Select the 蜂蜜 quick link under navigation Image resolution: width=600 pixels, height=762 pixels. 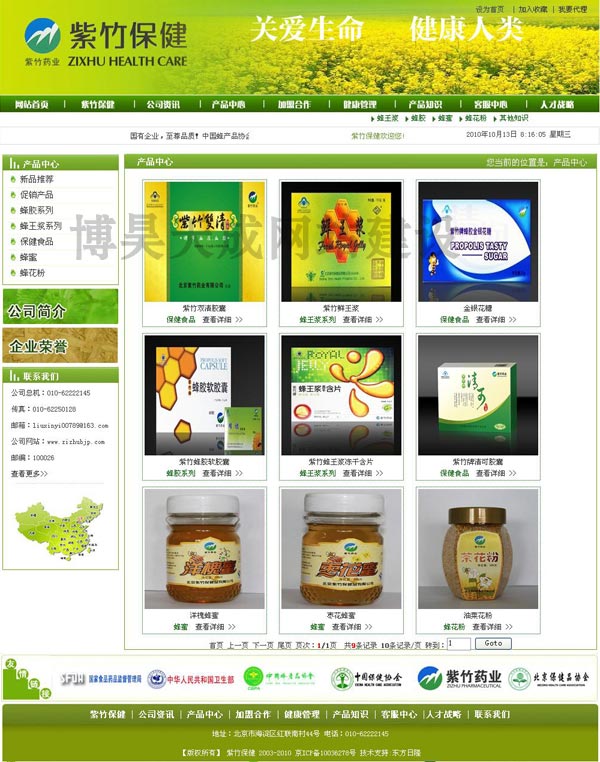[445, 118]
